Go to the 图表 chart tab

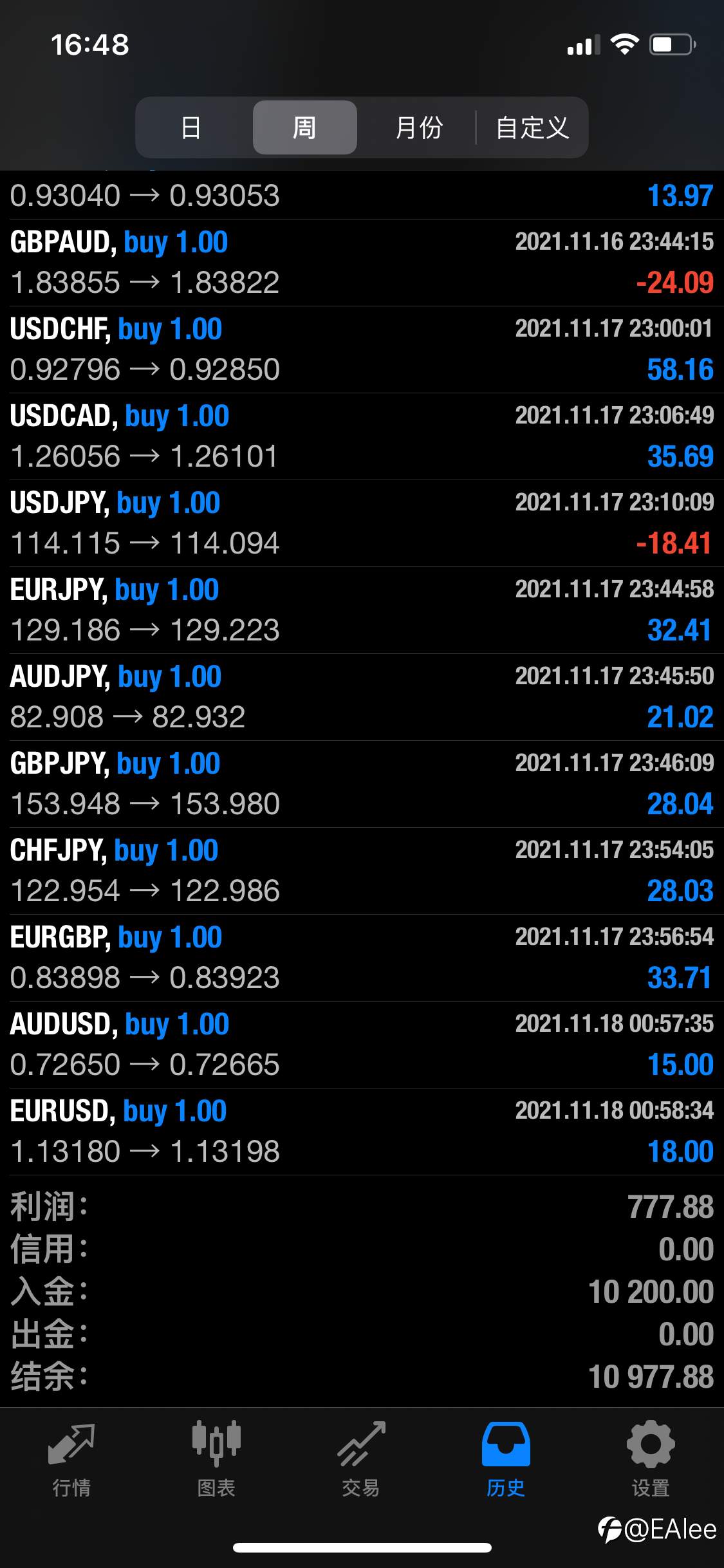point(216,1459)
